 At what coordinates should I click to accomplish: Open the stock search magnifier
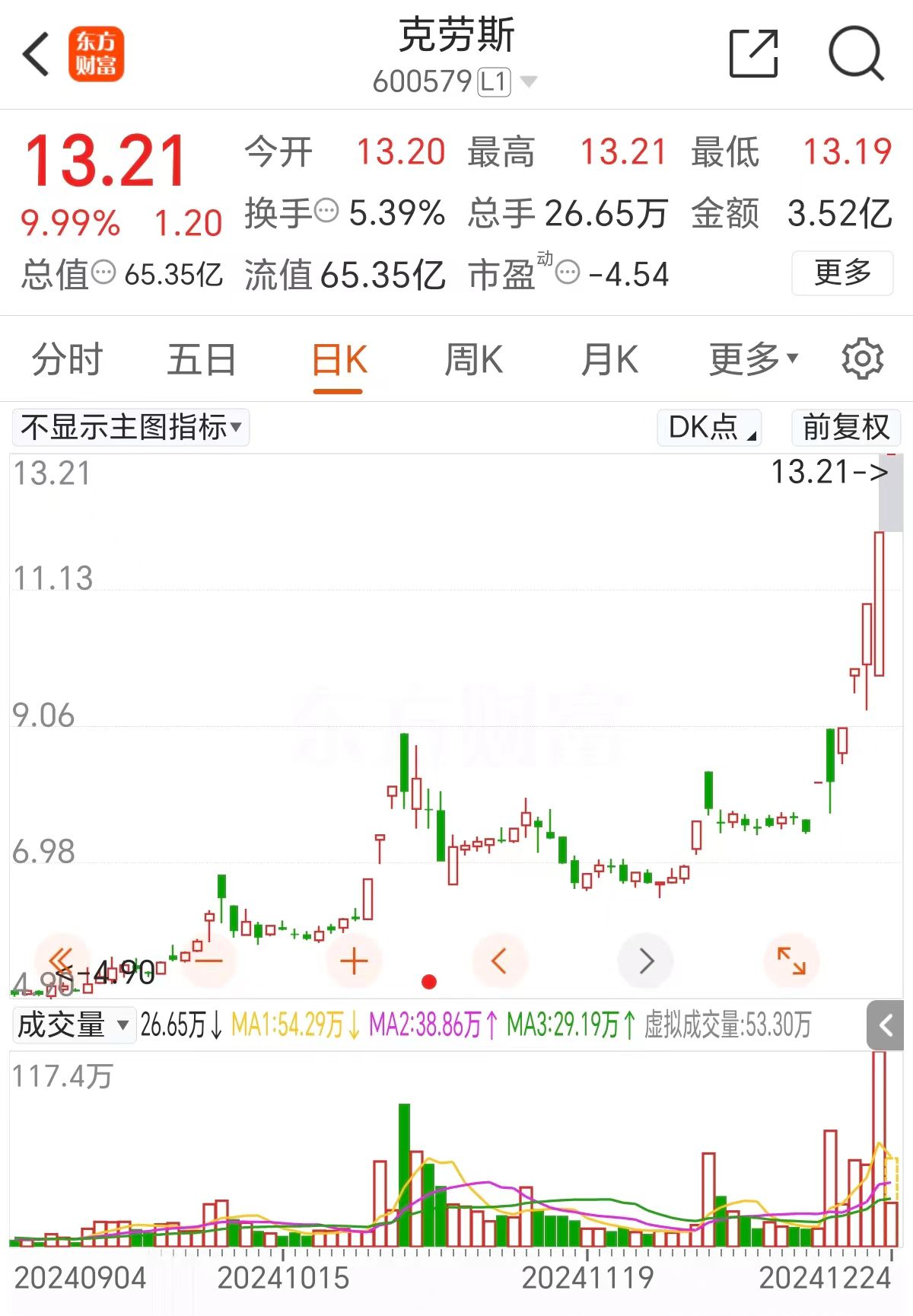pos(855,54)
